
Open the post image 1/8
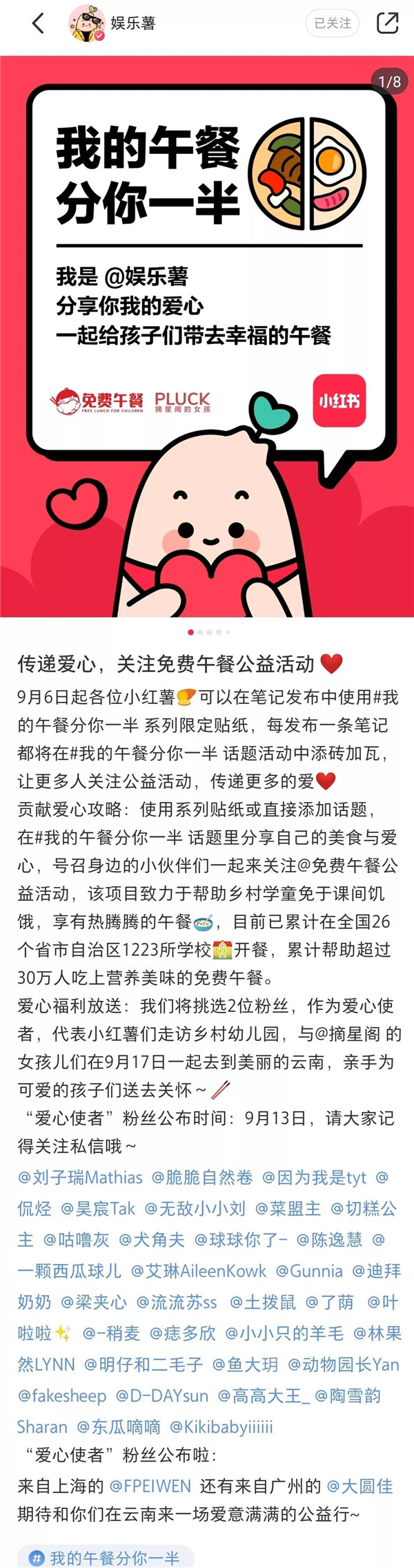click(207, 336)
